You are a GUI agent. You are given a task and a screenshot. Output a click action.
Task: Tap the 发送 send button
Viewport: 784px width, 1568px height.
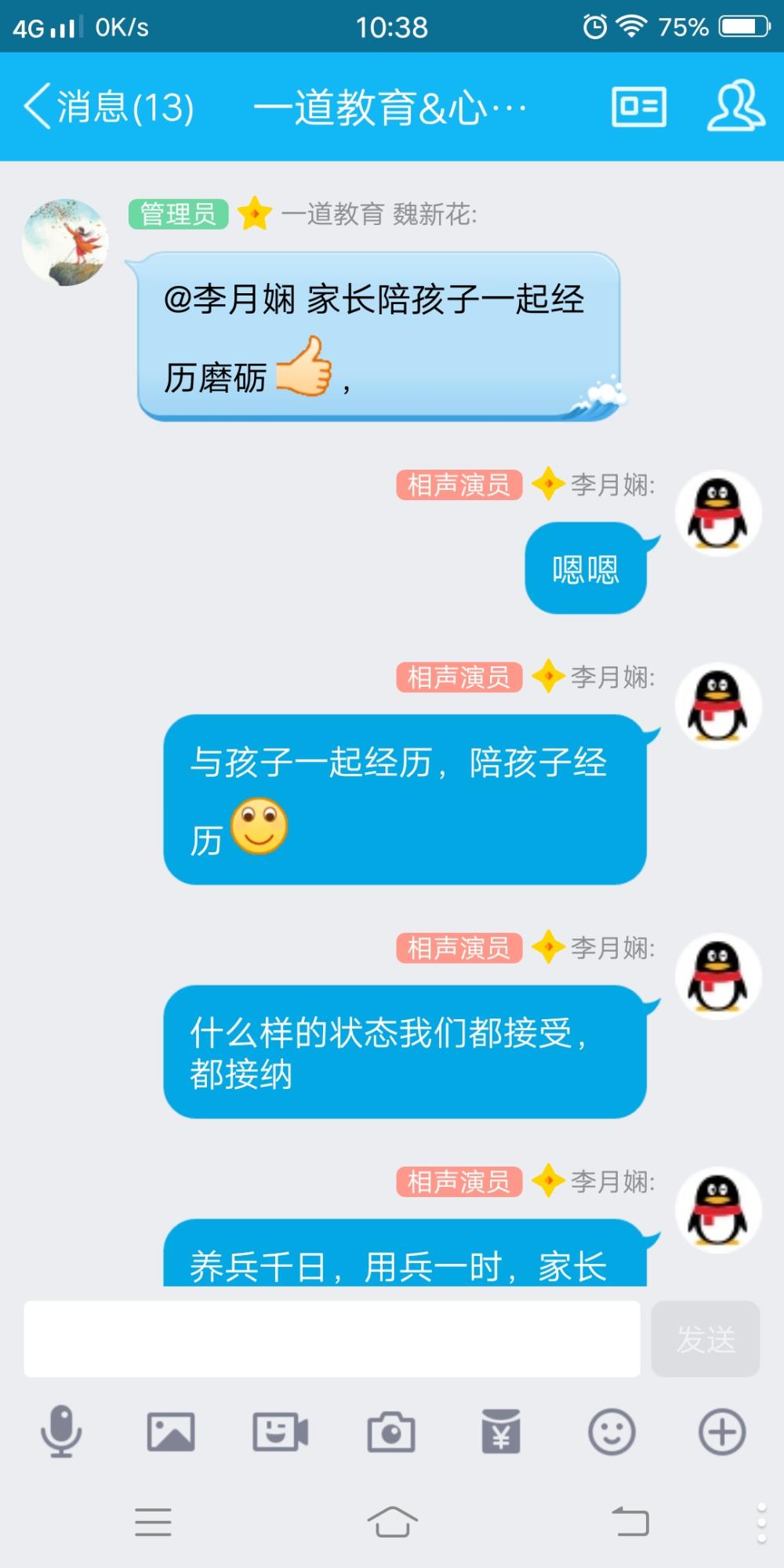click(x=706, y=1339)
